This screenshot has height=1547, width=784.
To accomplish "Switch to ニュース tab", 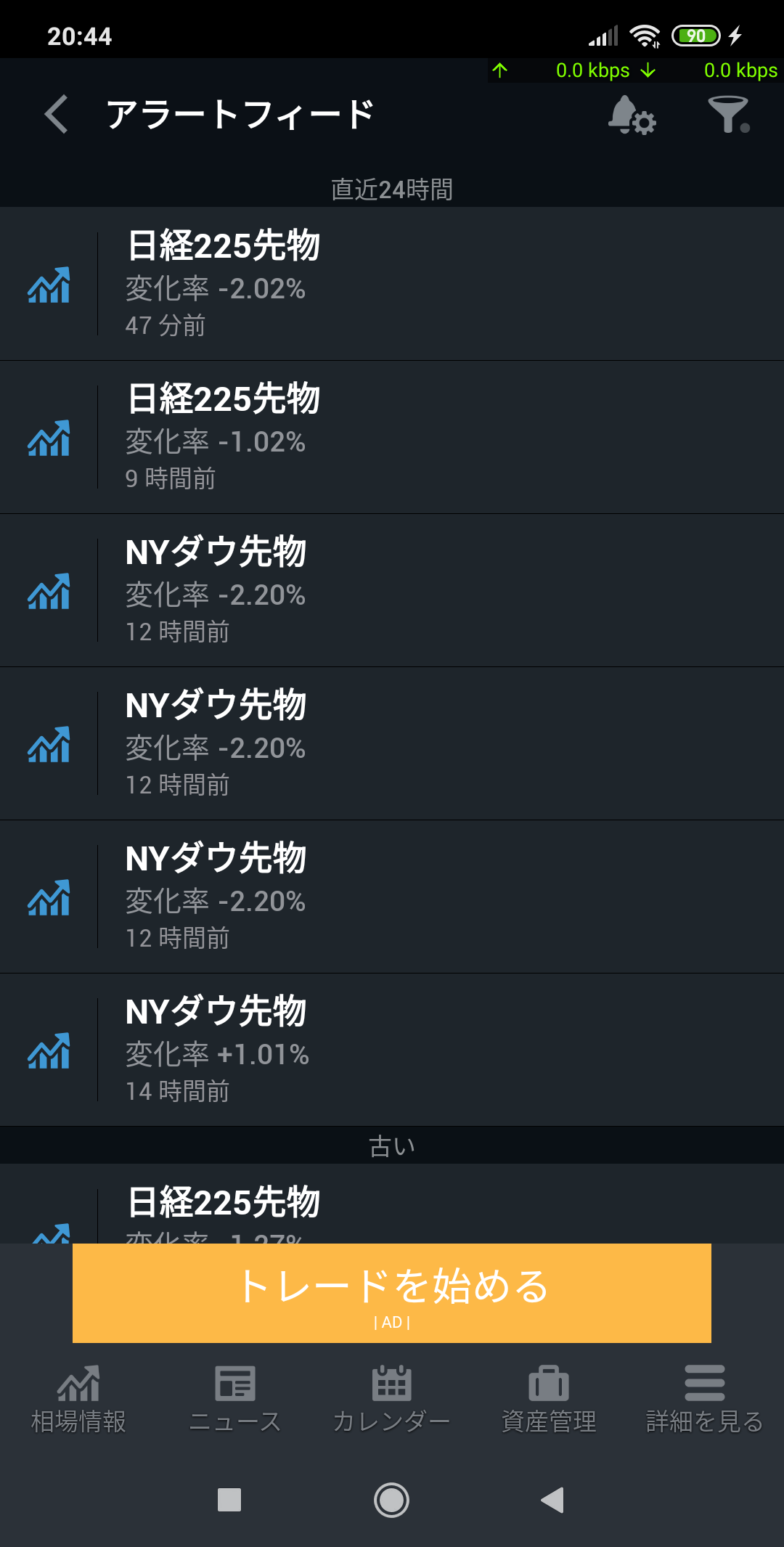I will (235, 1399).
